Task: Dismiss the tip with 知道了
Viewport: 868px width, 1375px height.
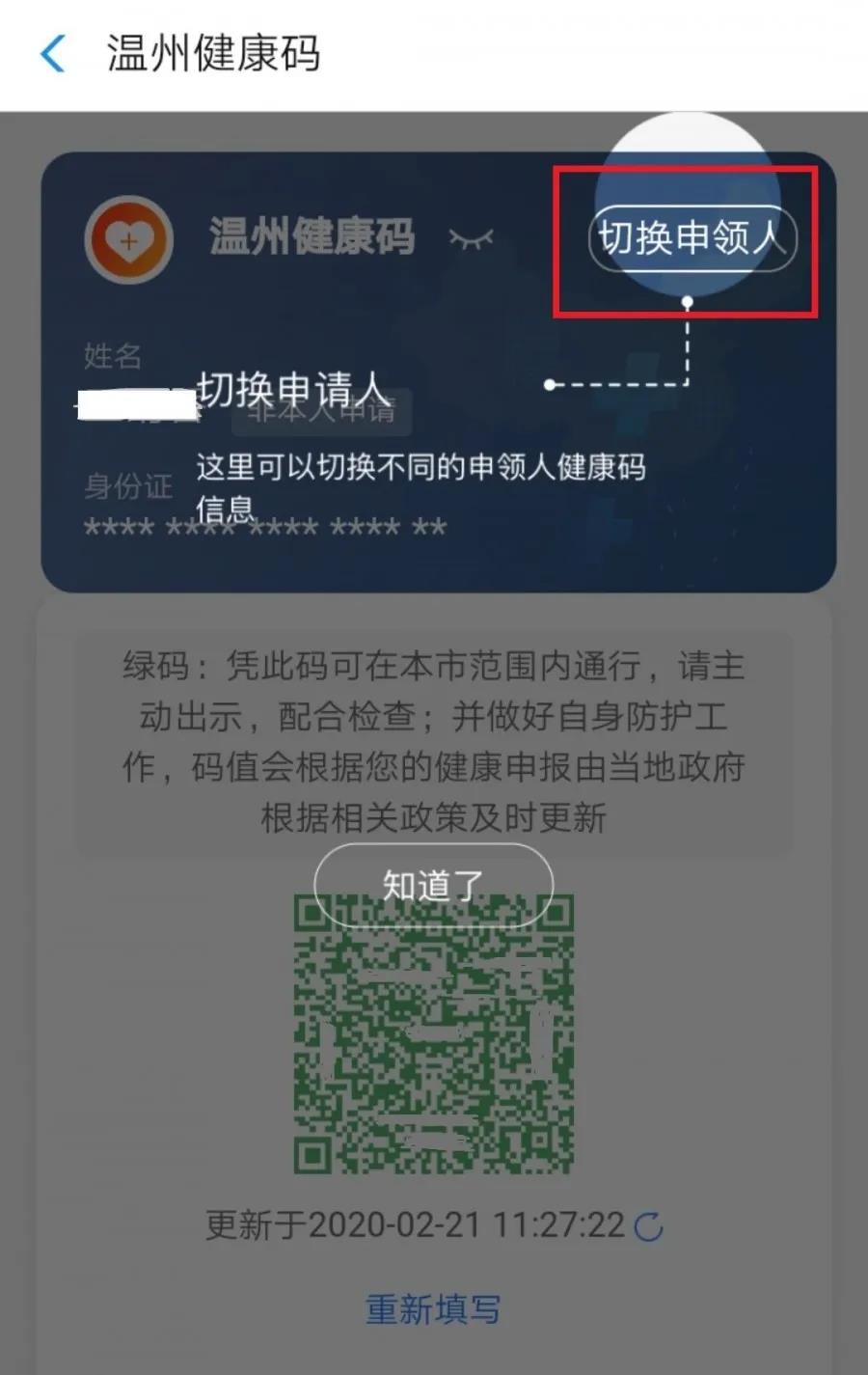Action: pyautogui.click(x=433, y=885)
